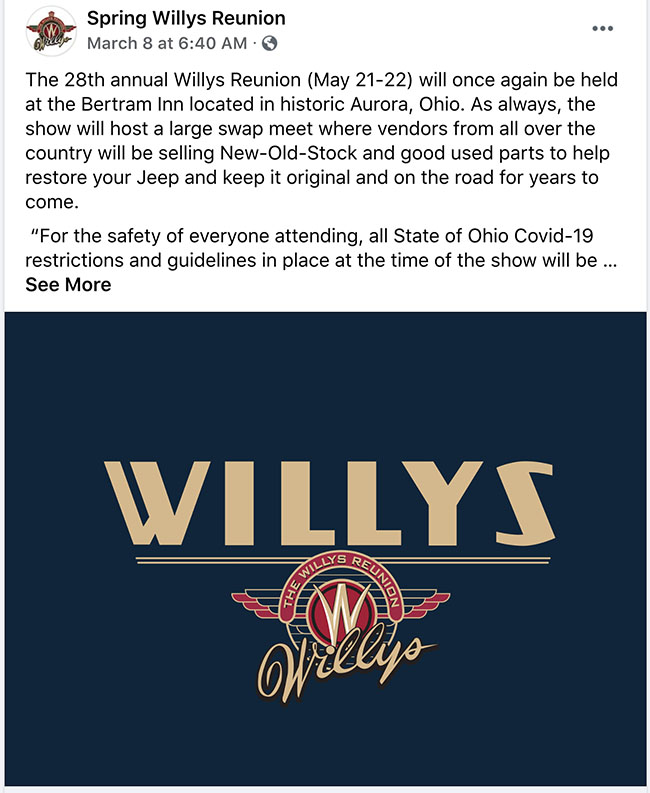The height and width of the screenshot is (793, 650).
Task: Open the Willys Reunion post image
Action: point(325,548)
